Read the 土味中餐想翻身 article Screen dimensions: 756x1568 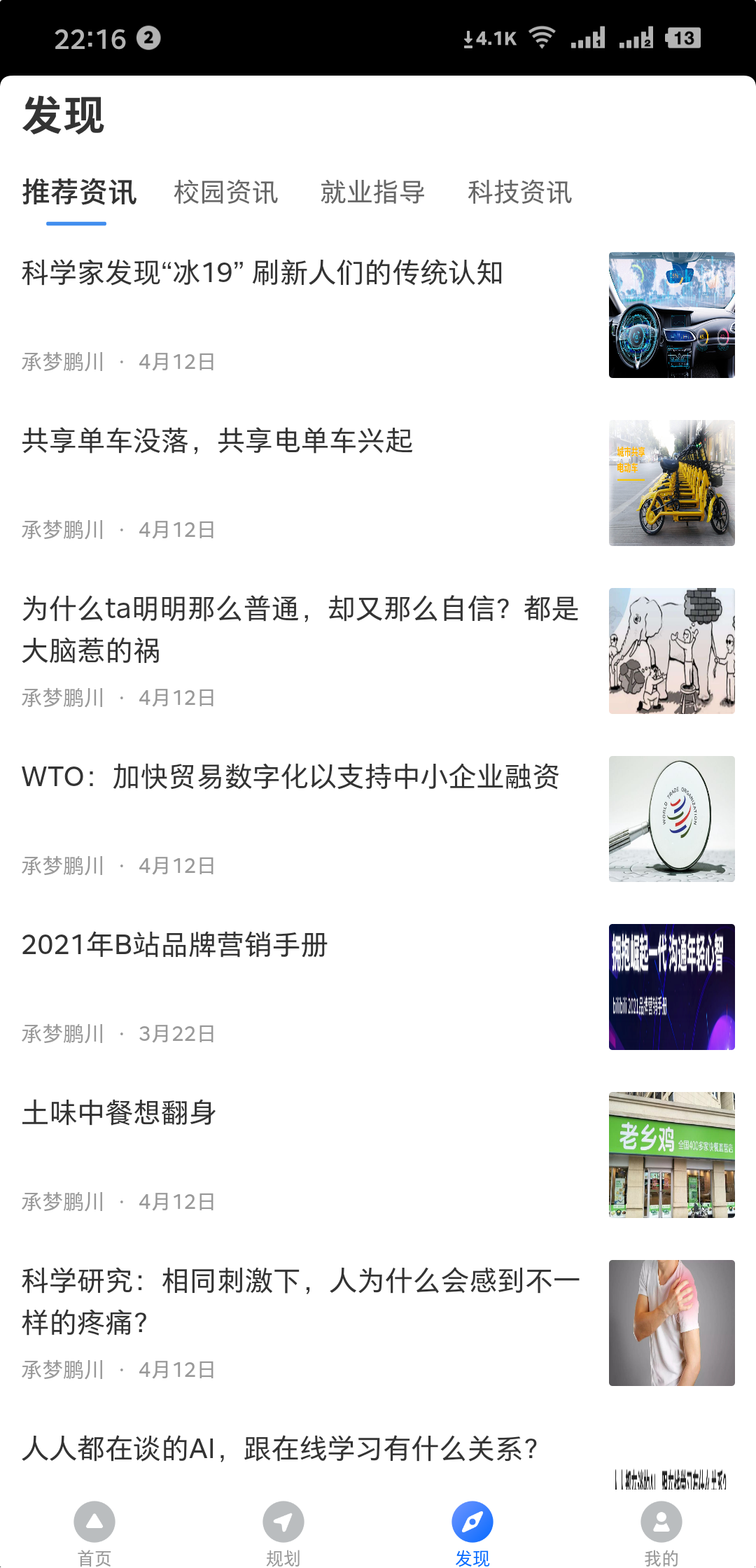(x=119, y=1113)
